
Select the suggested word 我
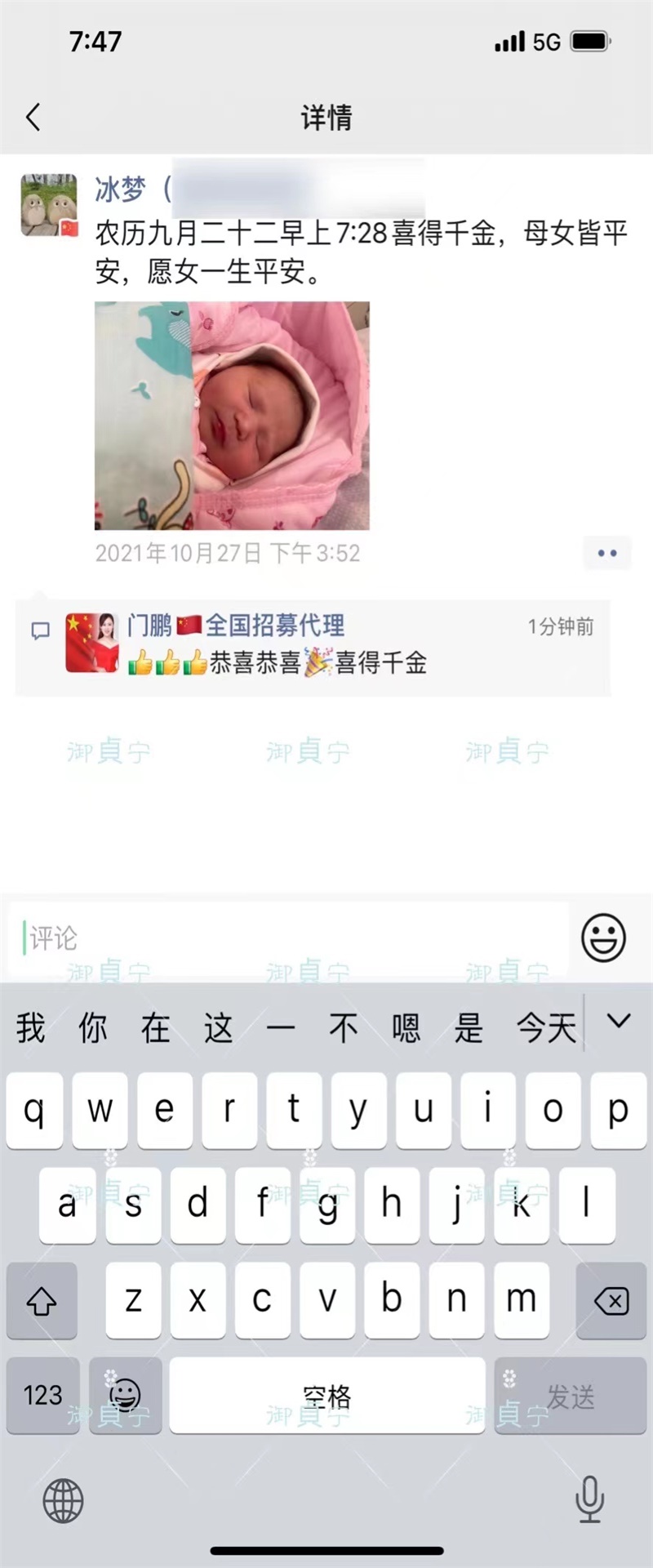pyautogui.click(x=30, y=1027)
